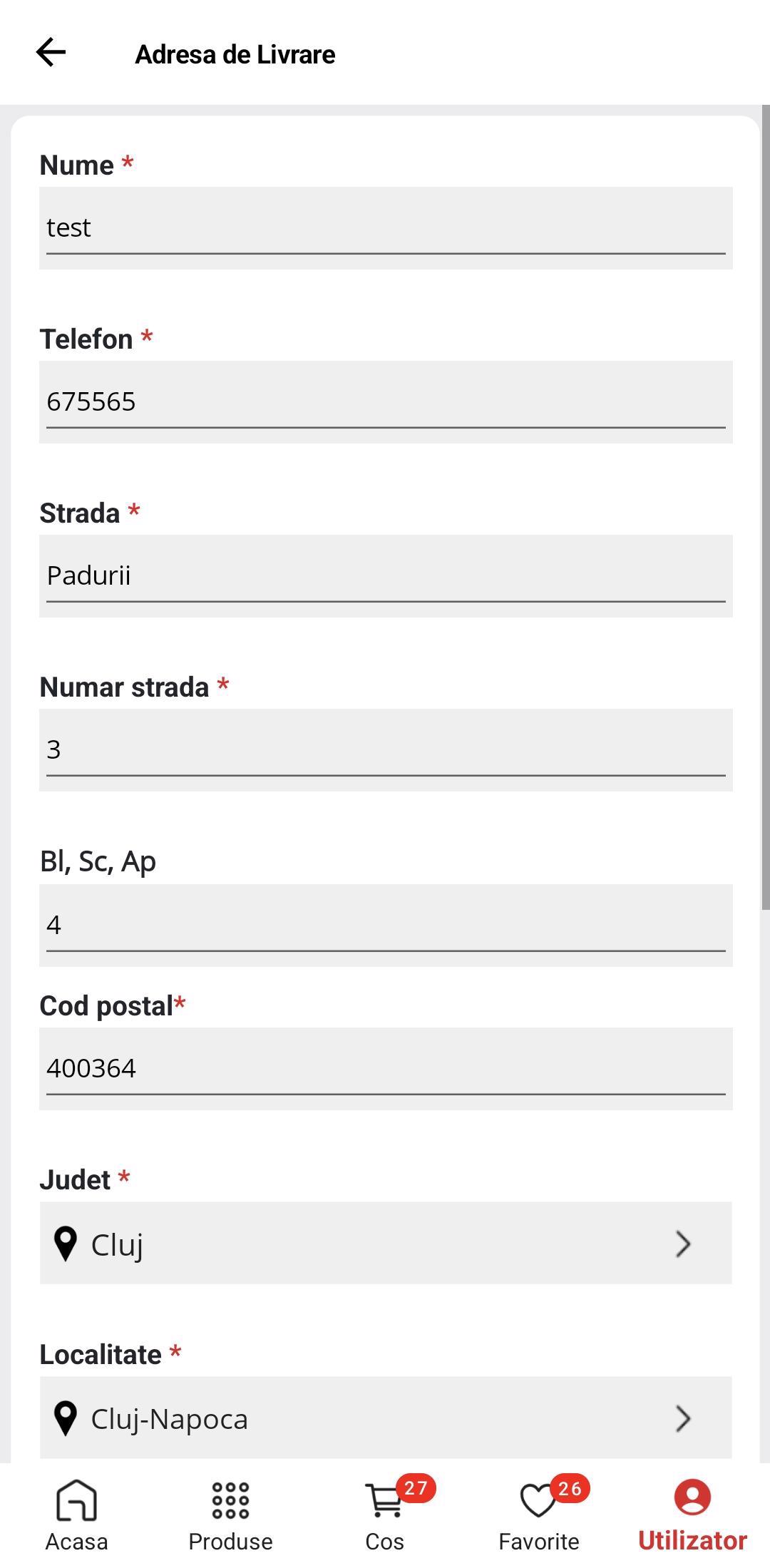Edit the Strada field containing Padurii

click(386, 576)
